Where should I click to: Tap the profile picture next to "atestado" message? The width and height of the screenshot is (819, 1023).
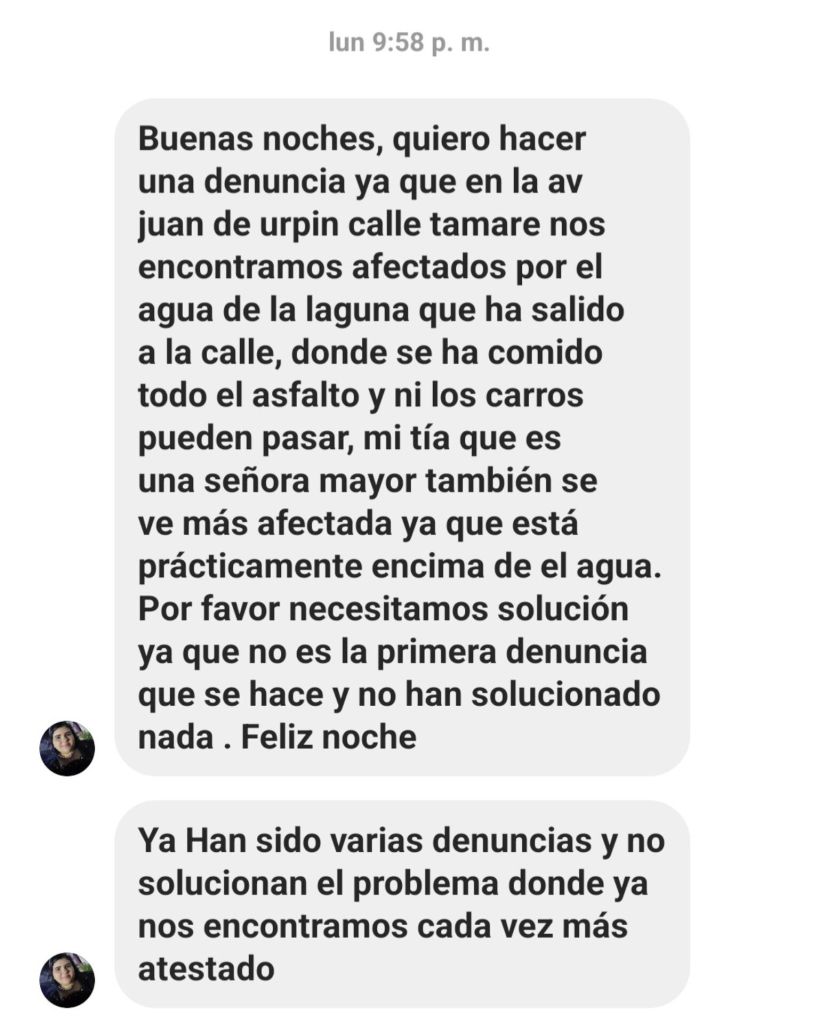click(67, 979)
